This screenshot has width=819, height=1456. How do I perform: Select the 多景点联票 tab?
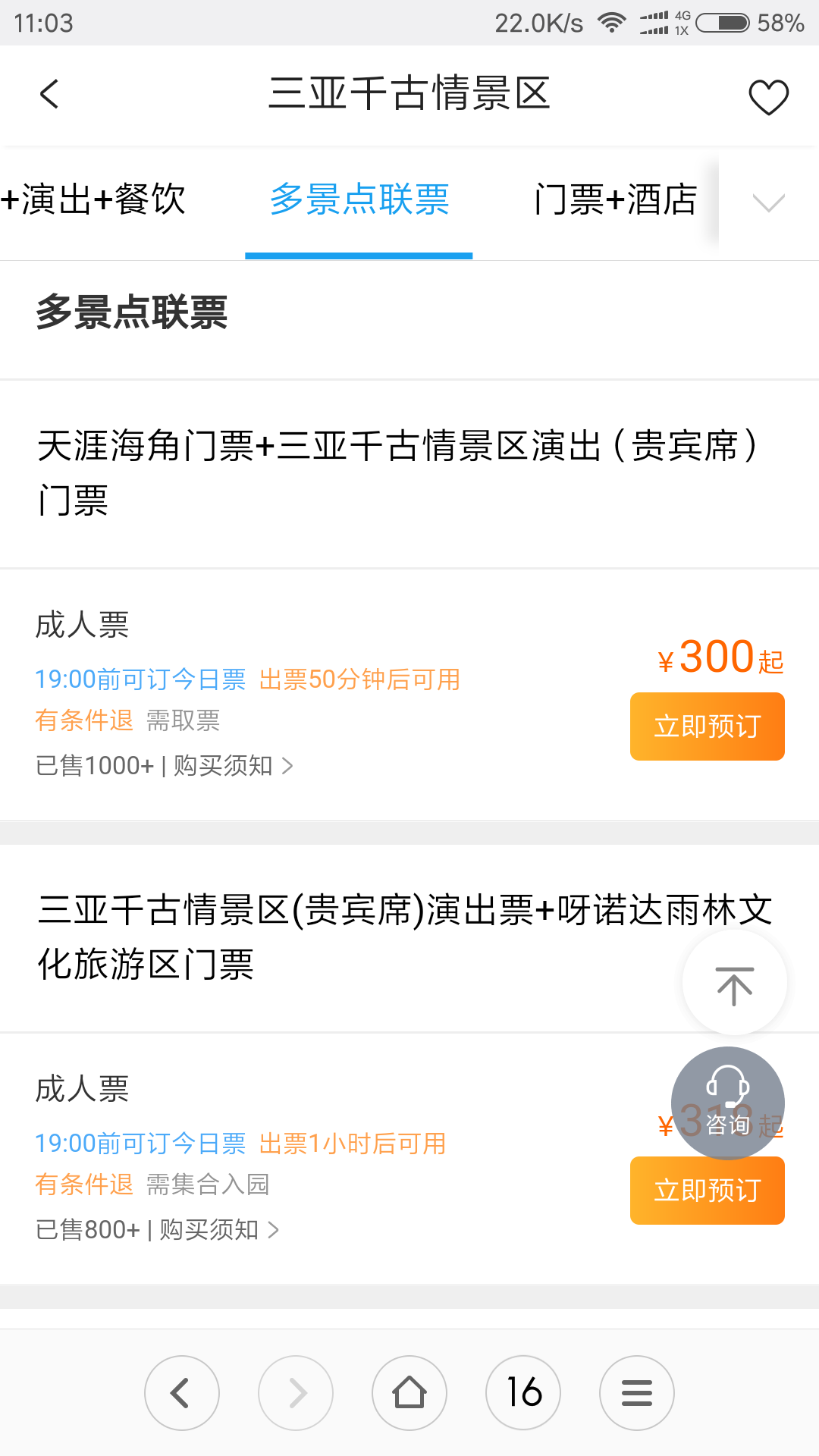click(359, 199)
